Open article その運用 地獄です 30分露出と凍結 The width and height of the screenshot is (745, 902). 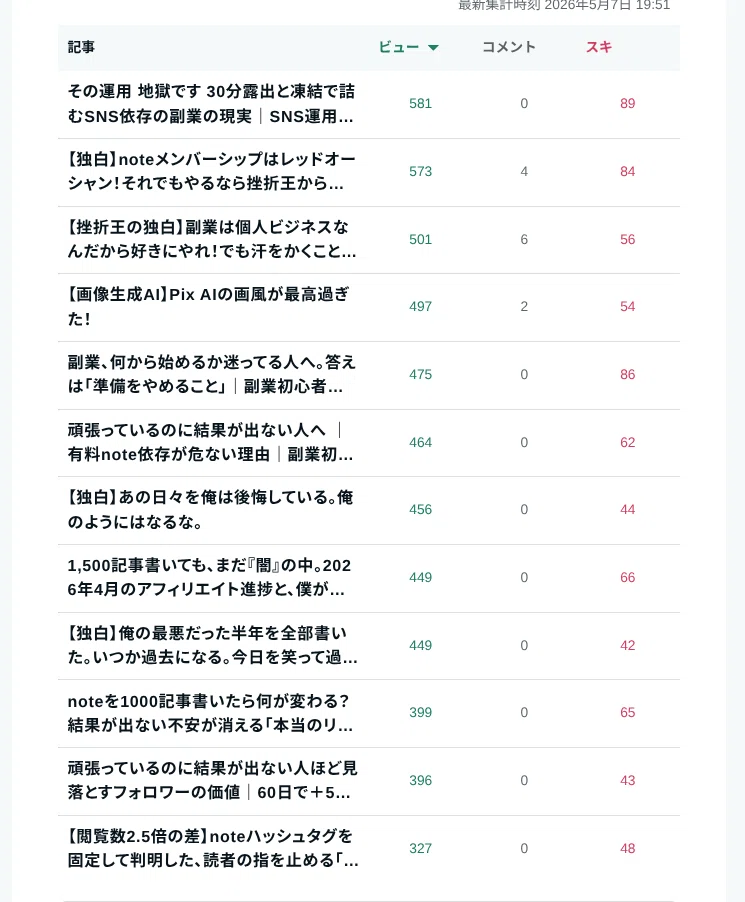point(211,104)
